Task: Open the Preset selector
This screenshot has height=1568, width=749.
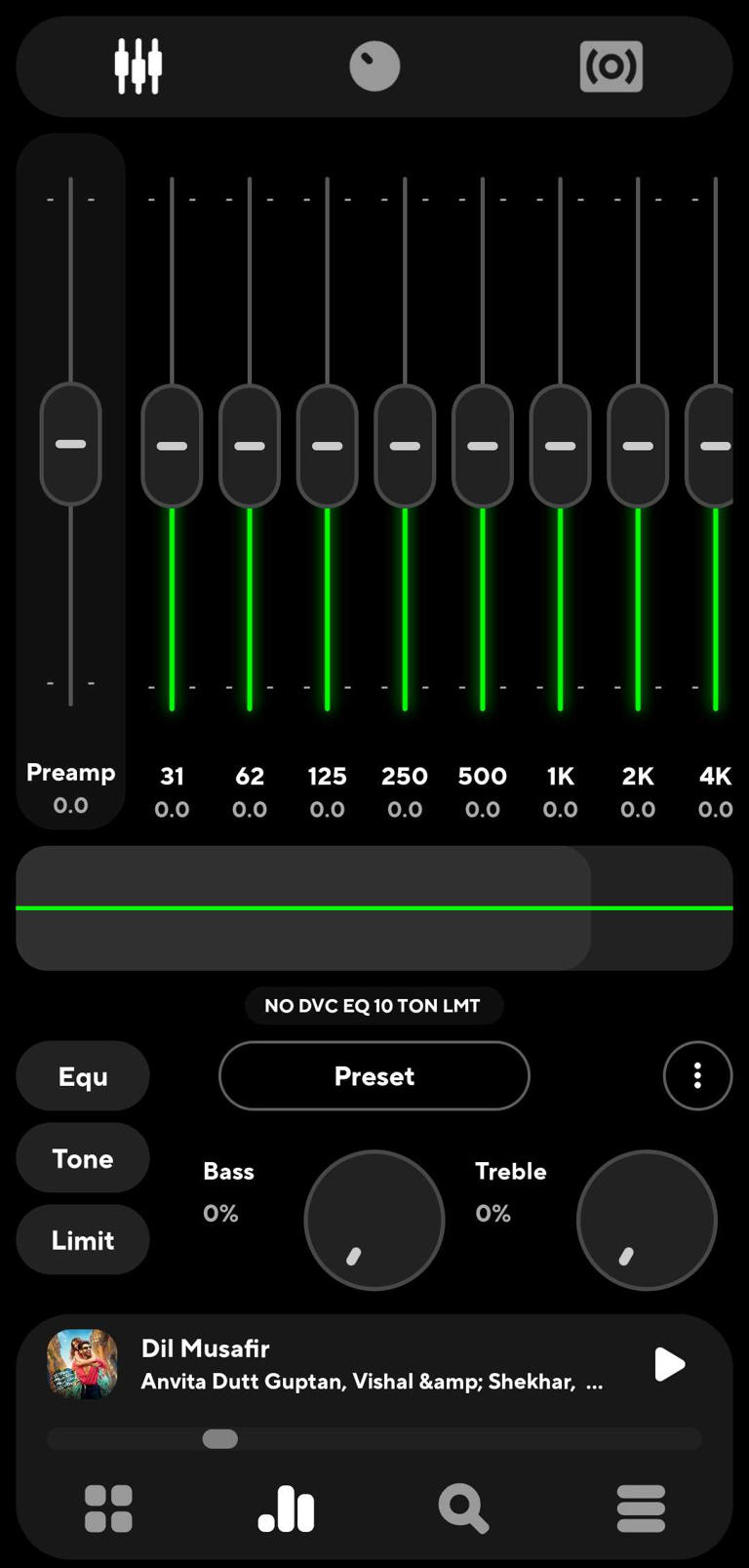Action: point(374,1076)
